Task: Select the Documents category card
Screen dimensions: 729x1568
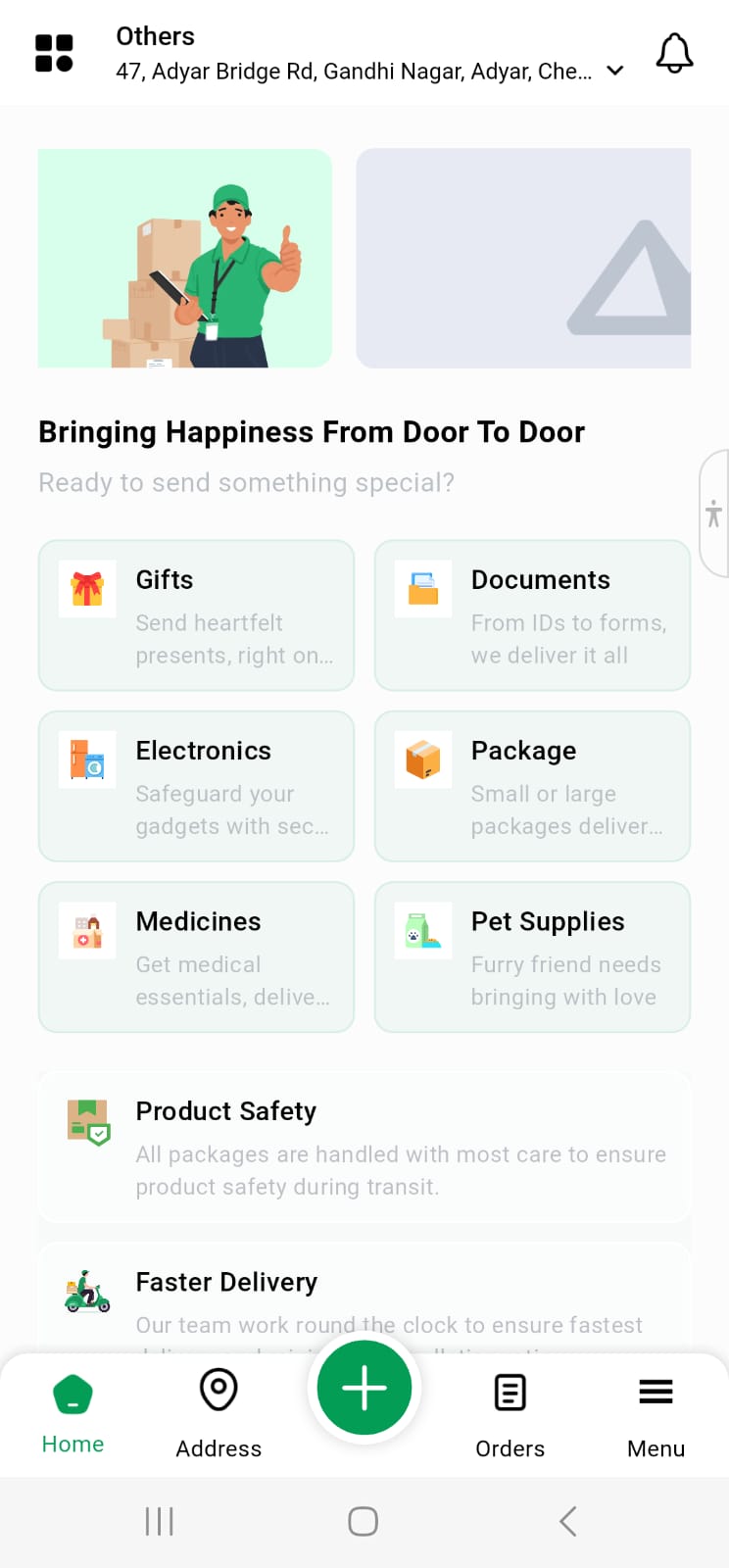Action: pyautogui.click(x=532, y=615)
